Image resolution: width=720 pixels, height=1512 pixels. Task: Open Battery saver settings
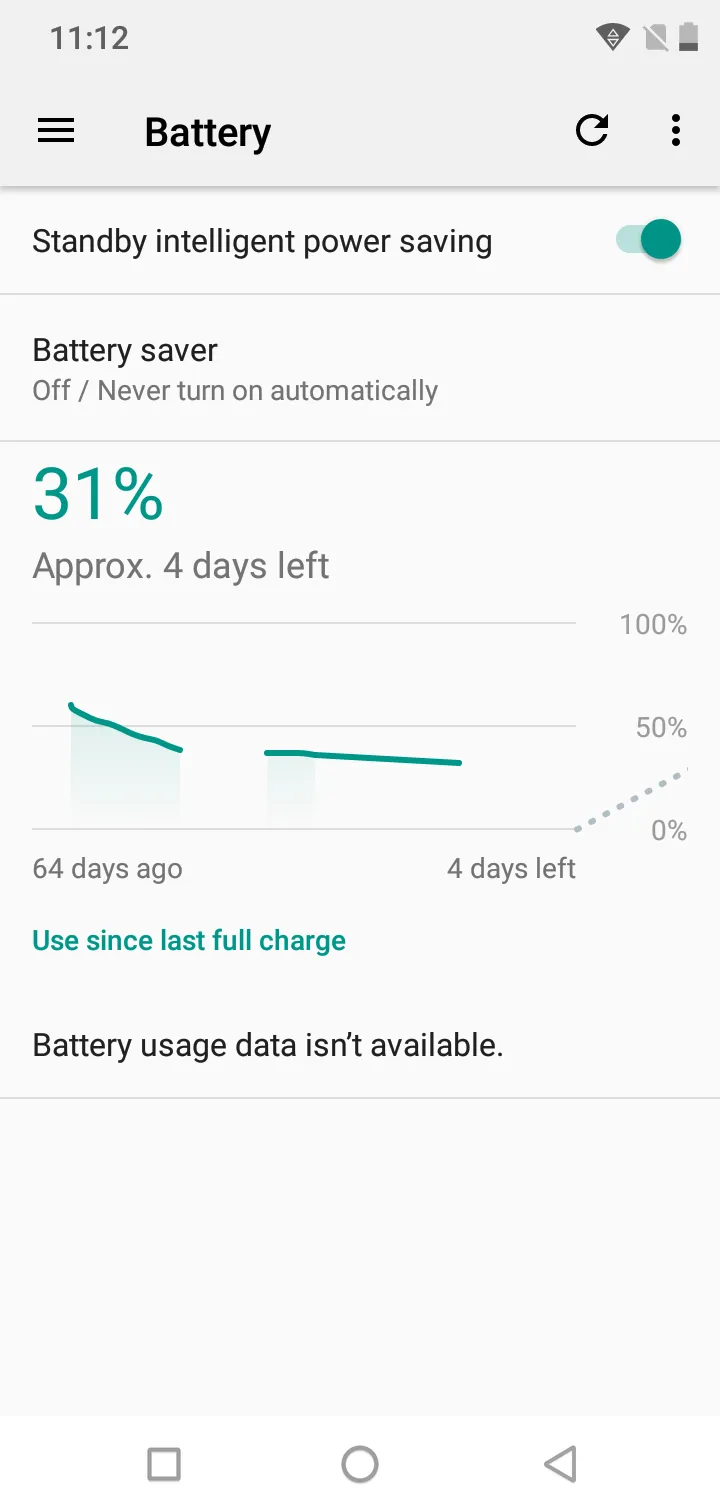point(360,368)
